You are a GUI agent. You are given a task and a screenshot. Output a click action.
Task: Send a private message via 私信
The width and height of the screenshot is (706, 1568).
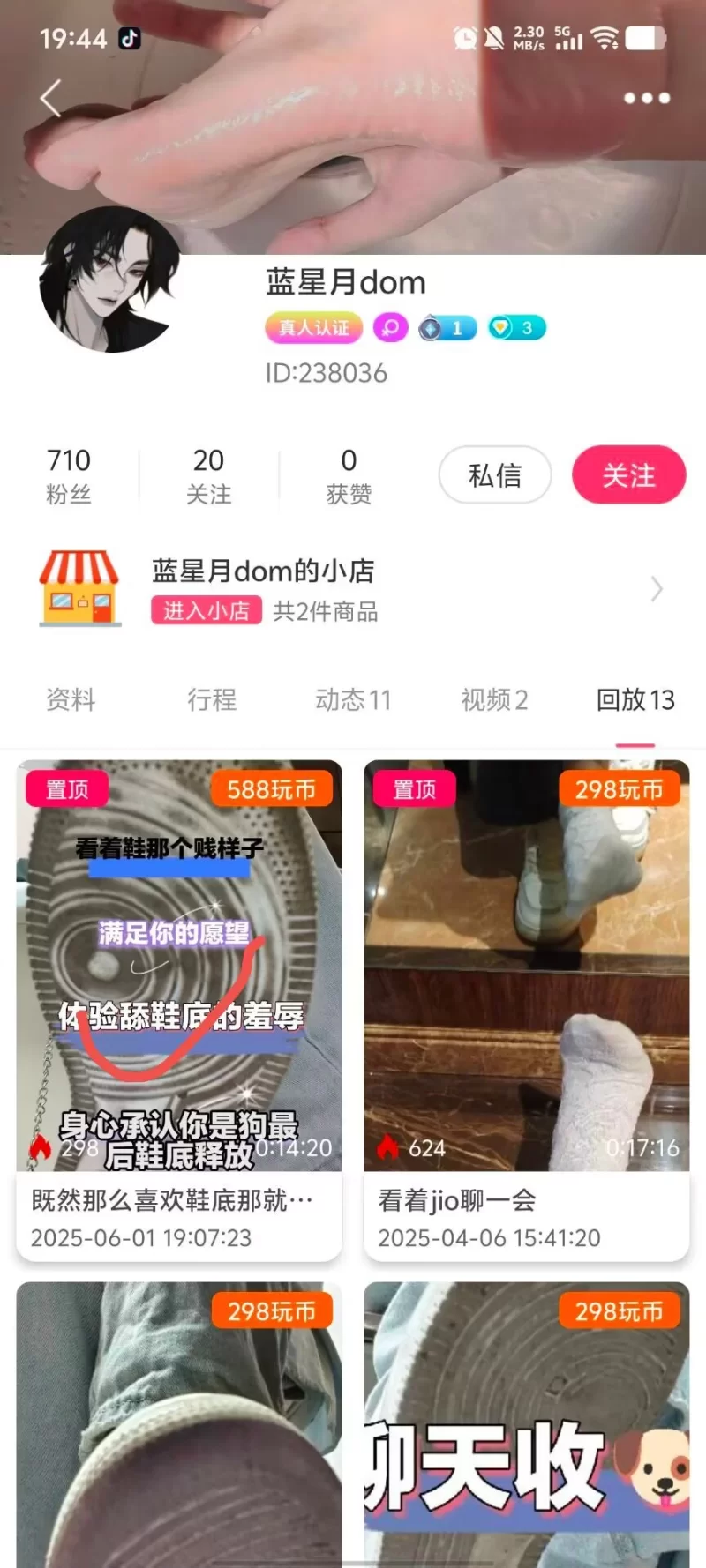[495, 475]
